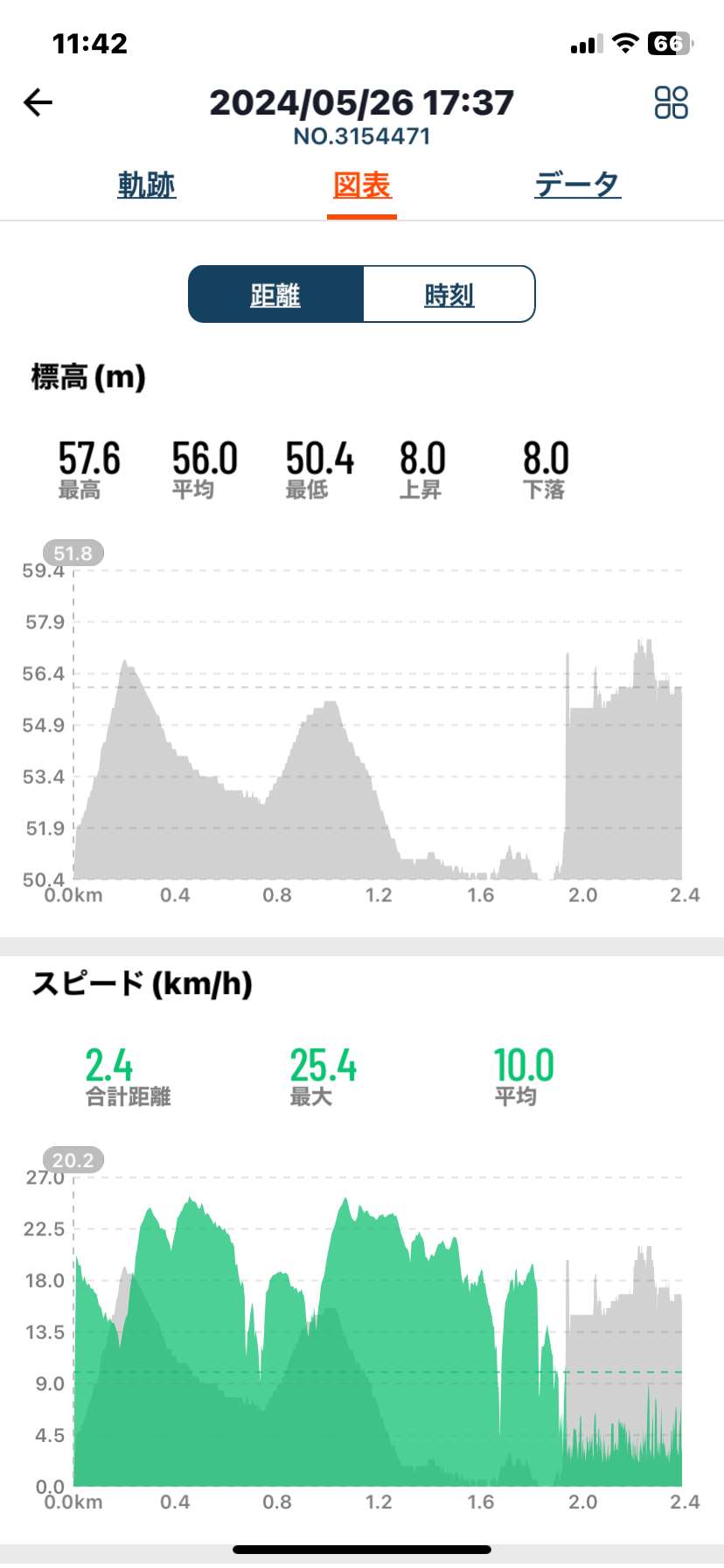Choose the 距離 segment
Screen dimensions: 724x1568
pos(275,294)
